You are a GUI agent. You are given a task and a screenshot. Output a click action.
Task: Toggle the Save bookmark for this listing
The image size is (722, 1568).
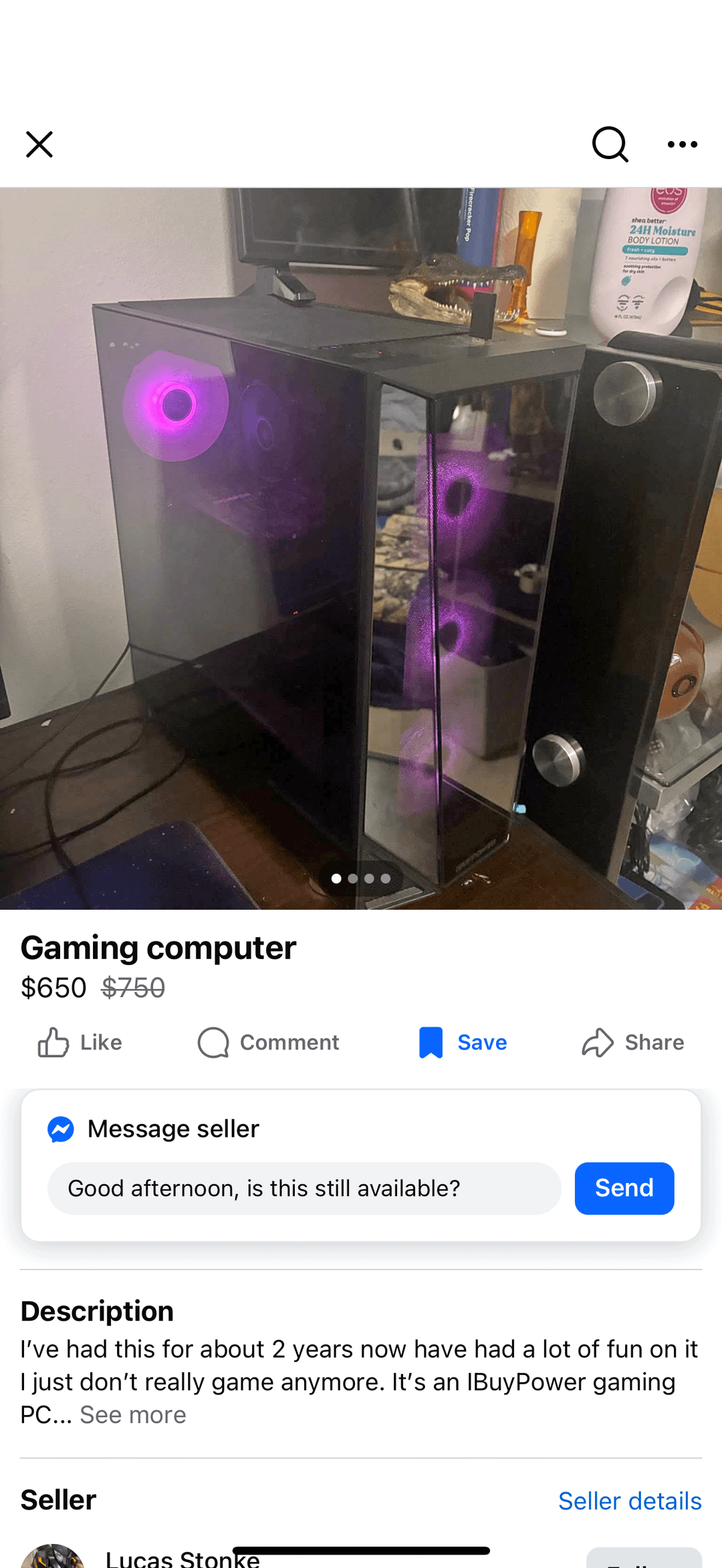(463, 1043)
